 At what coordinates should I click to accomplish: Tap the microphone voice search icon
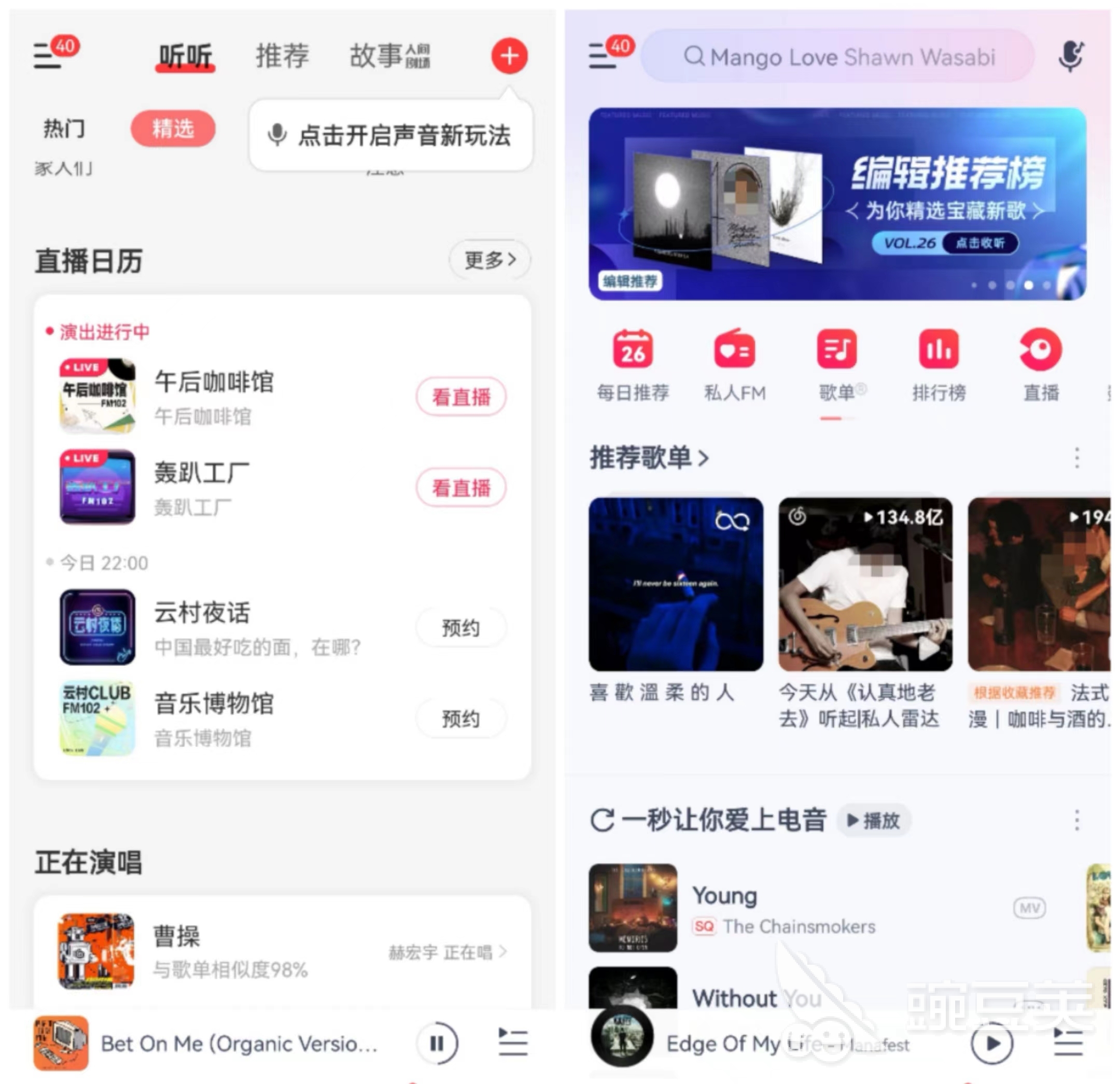(1070, 57)
